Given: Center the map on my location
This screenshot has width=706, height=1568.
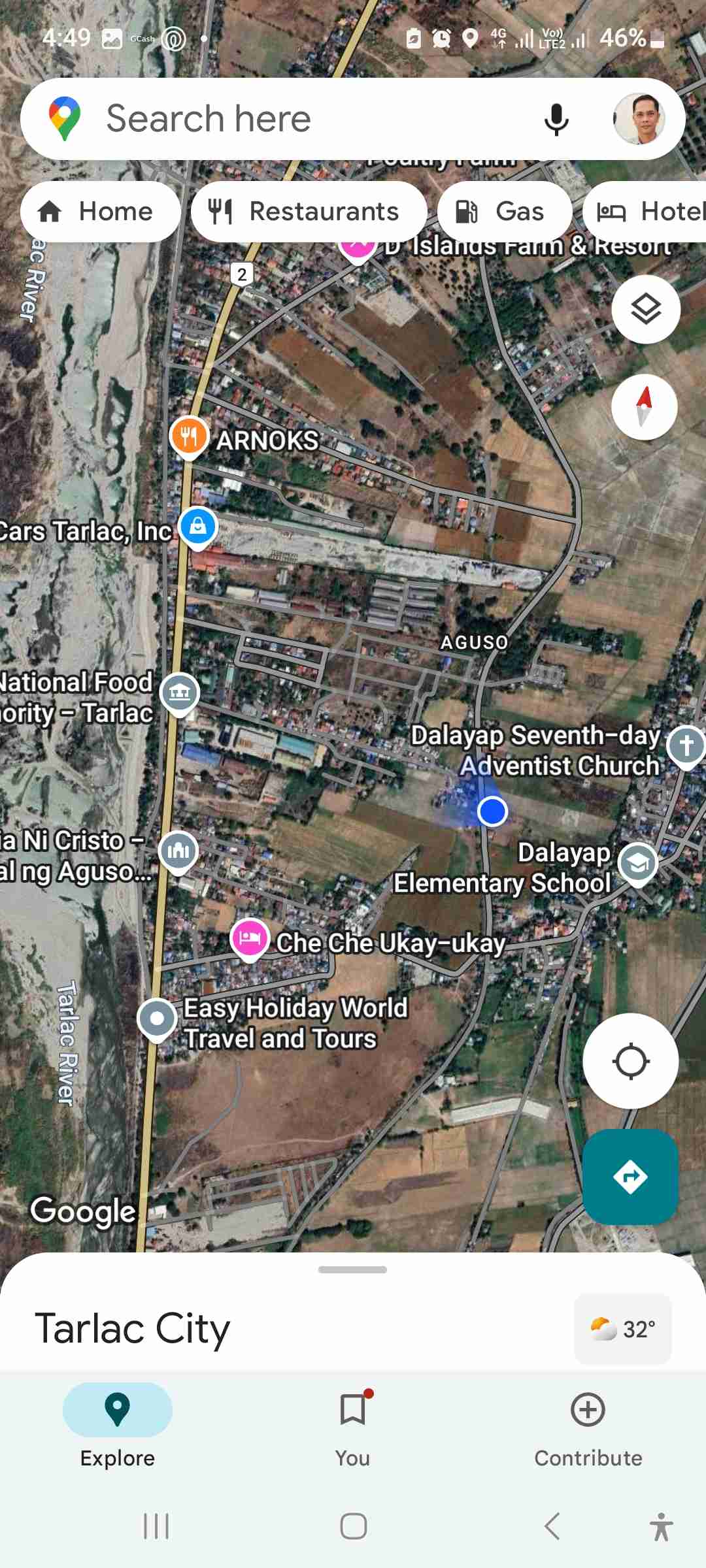Looking at the screenshot, I should pos(630,1060).
